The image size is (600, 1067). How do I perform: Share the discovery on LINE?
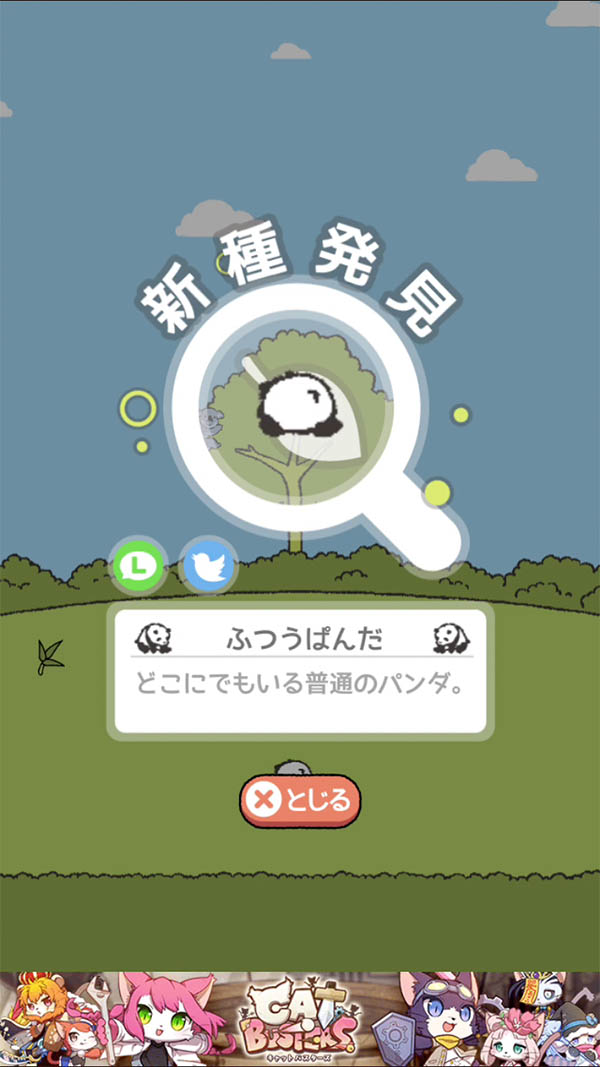tap(138, 567)
